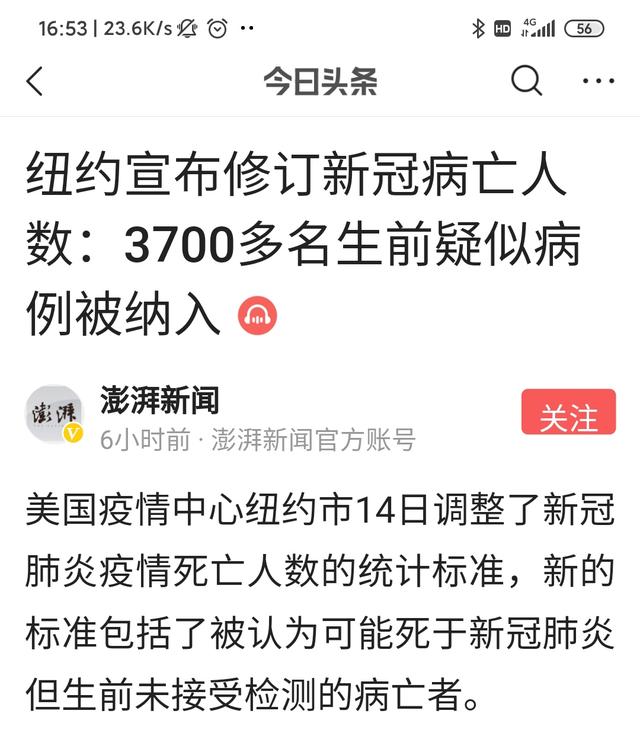Open 澎湃新闻 profile avatar

55,415
